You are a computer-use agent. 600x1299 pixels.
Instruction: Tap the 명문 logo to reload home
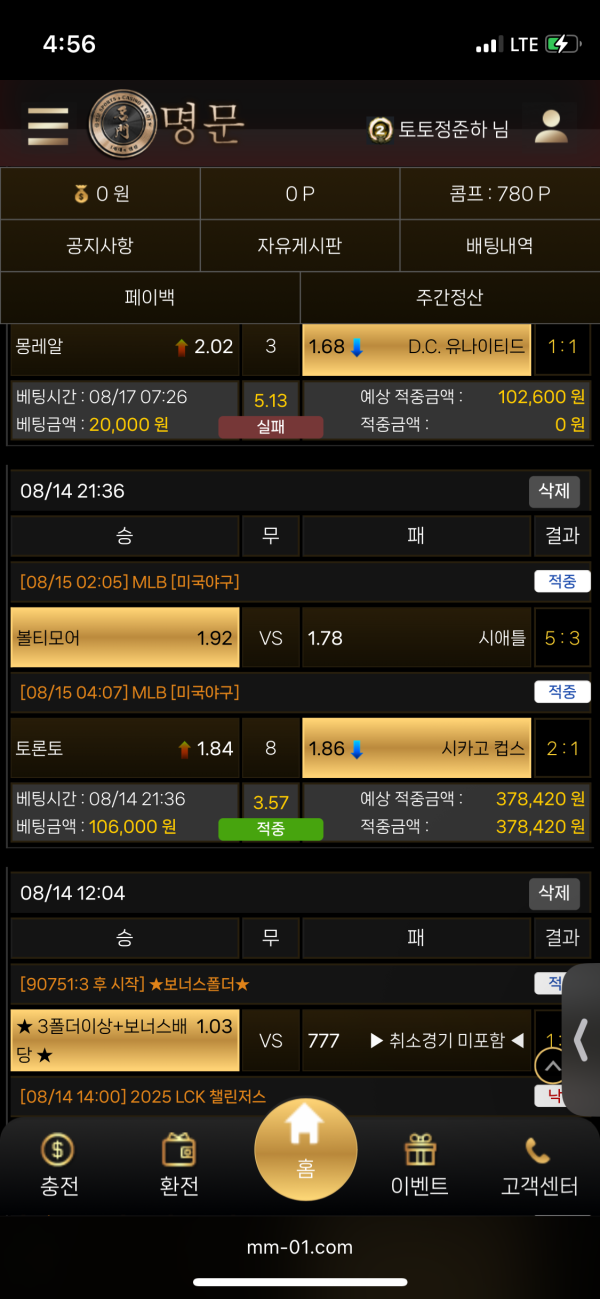(x=166, y=125)
